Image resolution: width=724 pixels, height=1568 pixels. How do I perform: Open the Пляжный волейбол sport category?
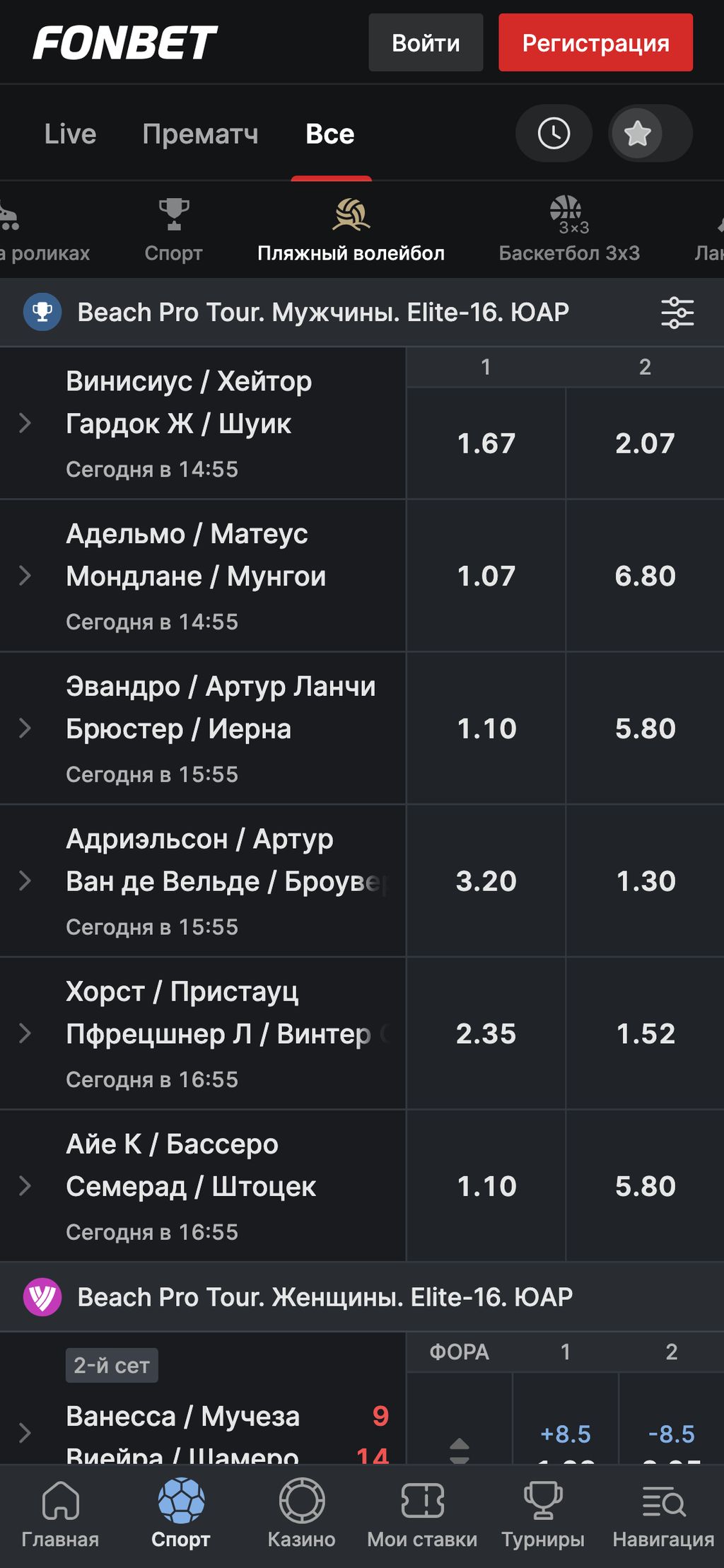(x=350, y=226)
